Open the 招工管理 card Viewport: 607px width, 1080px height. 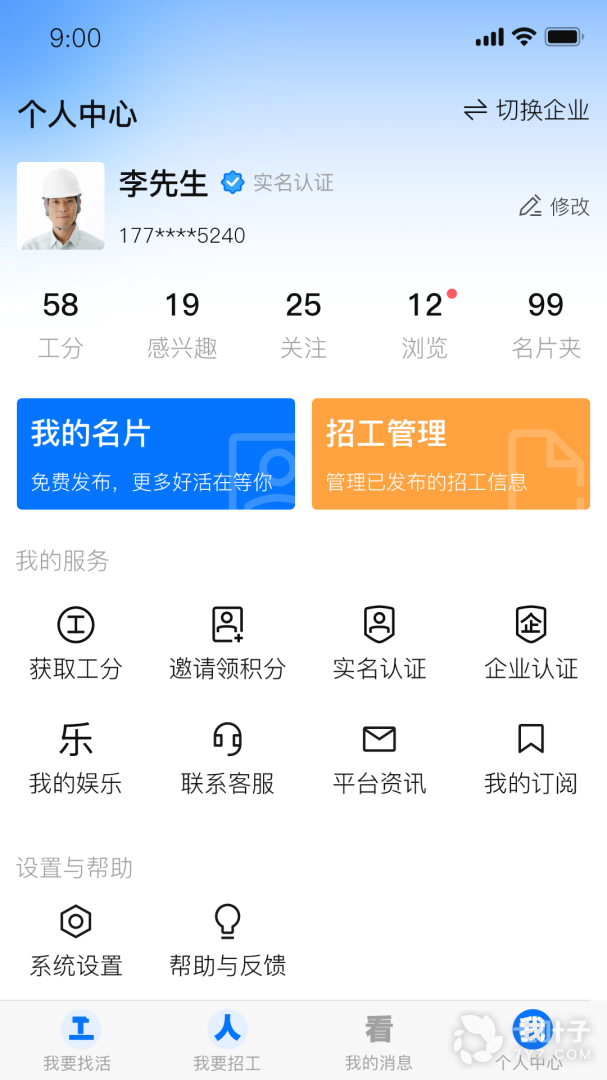(451, 454)
